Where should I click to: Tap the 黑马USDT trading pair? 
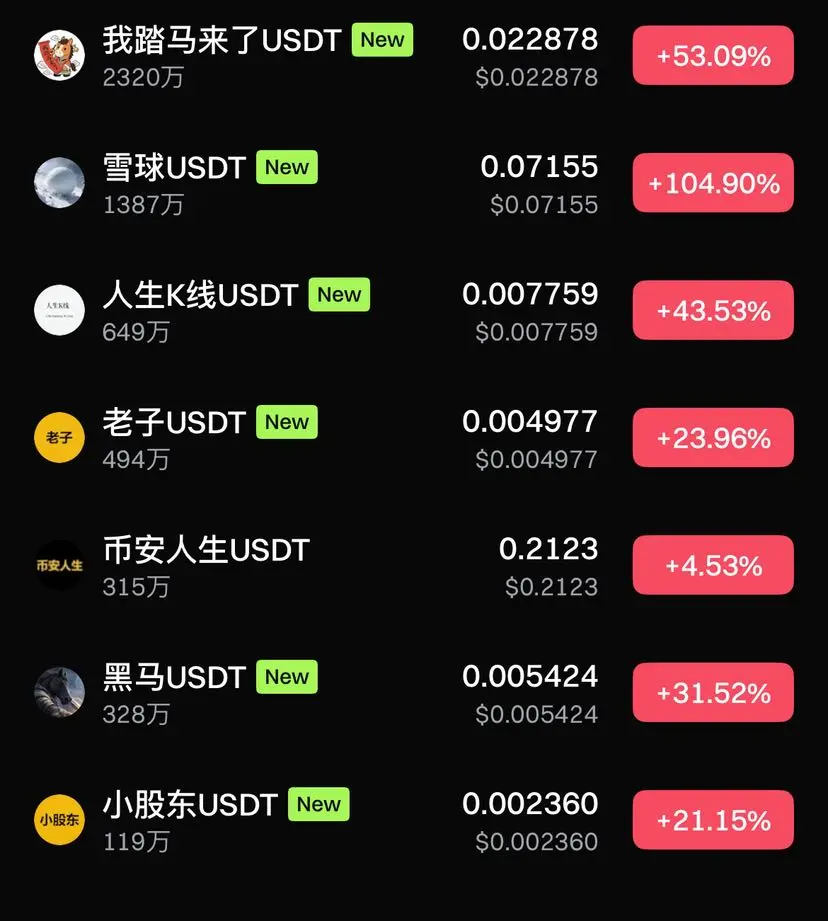174,678
